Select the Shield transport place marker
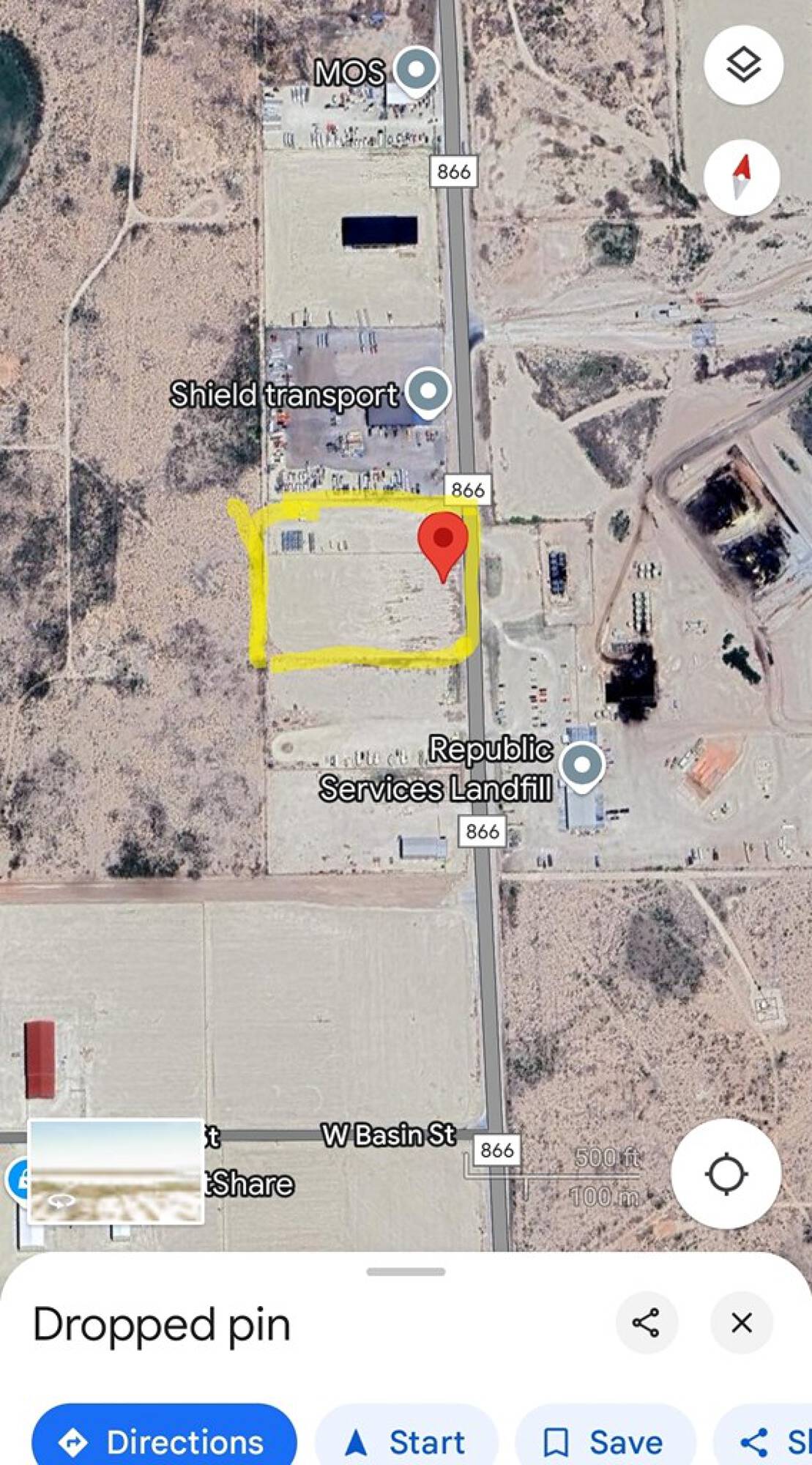 [428, 391]
